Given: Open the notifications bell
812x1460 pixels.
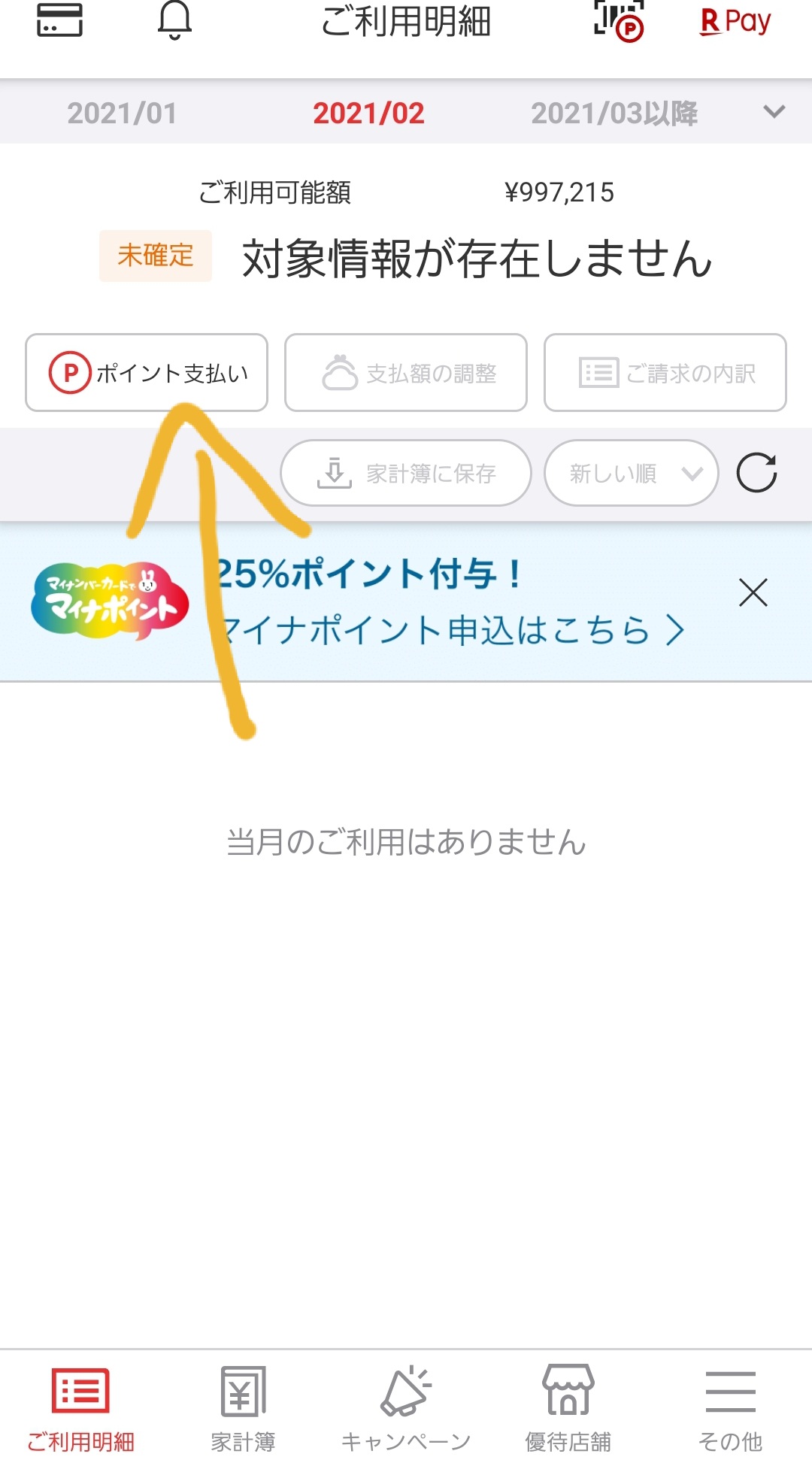Looking at the screenshot, I should pyautogui.click(x=174, y=20).
